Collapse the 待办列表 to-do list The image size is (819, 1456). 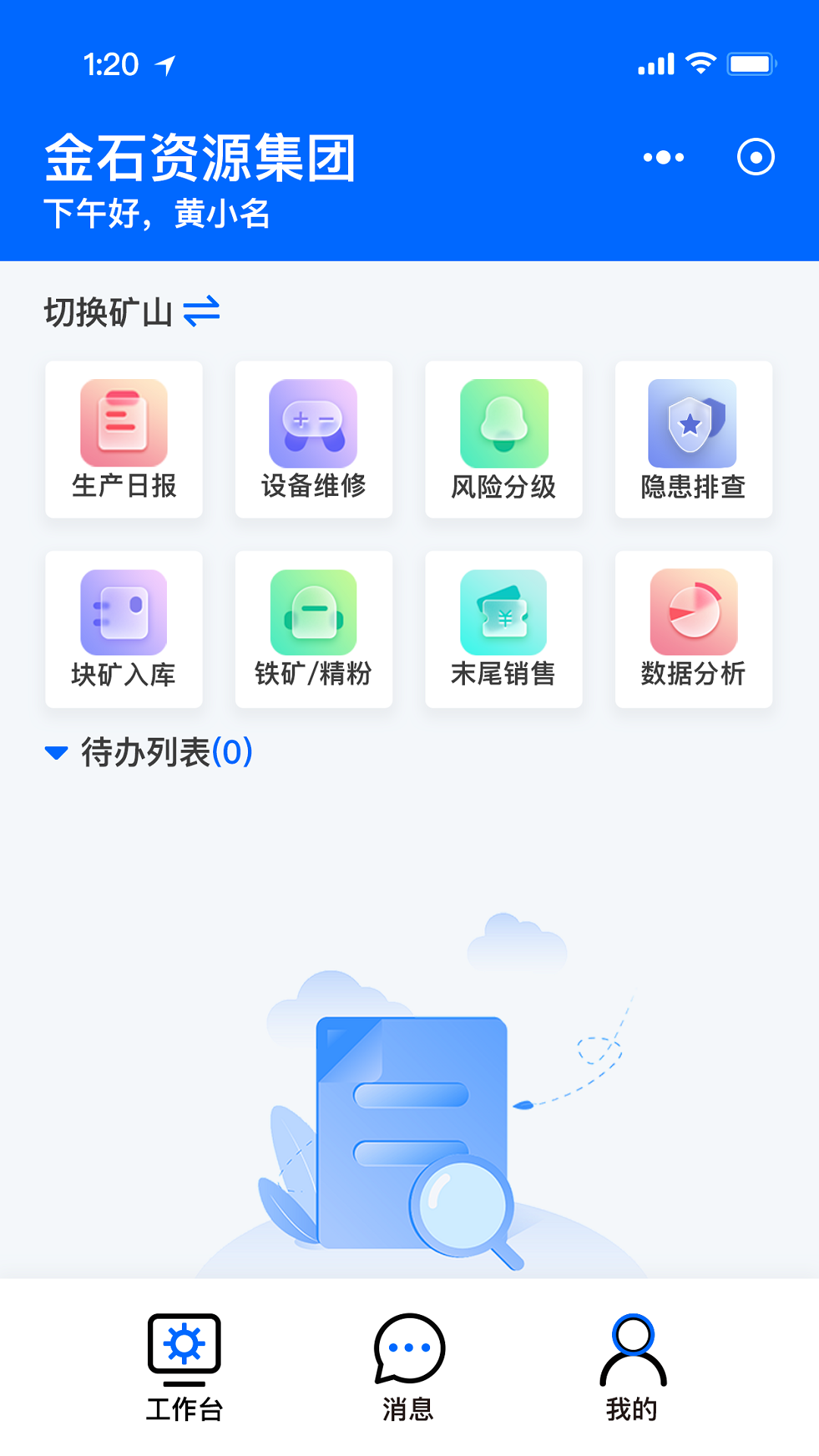57,752
